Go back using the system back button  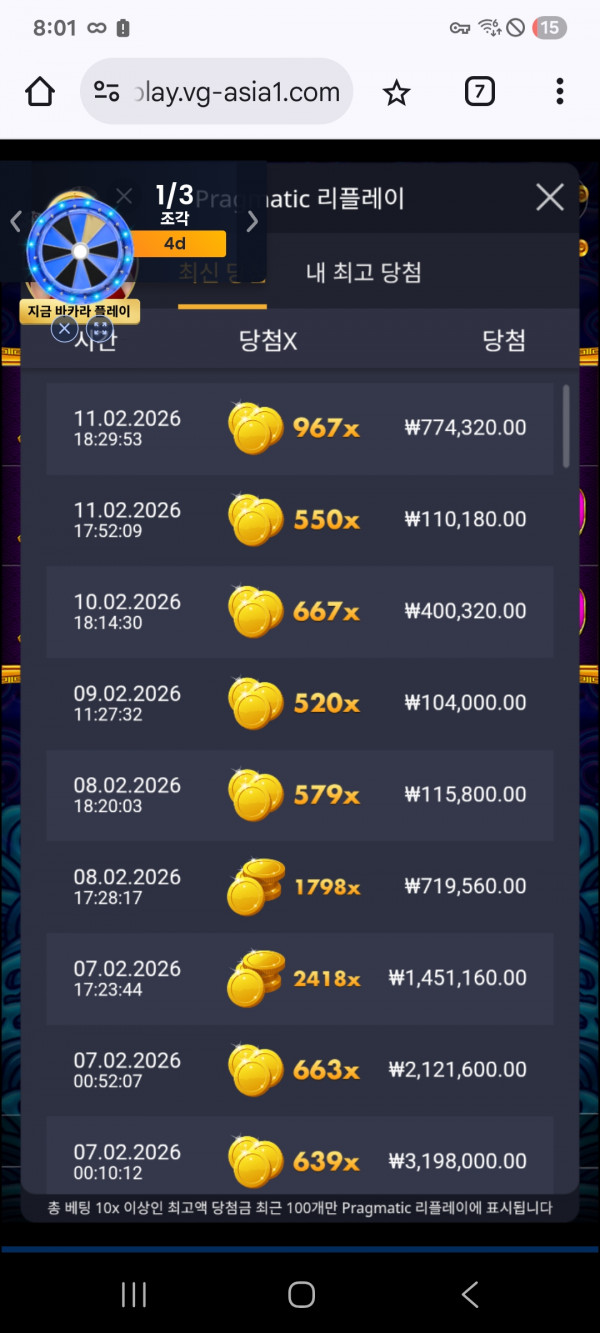[x=469, y=1294]
